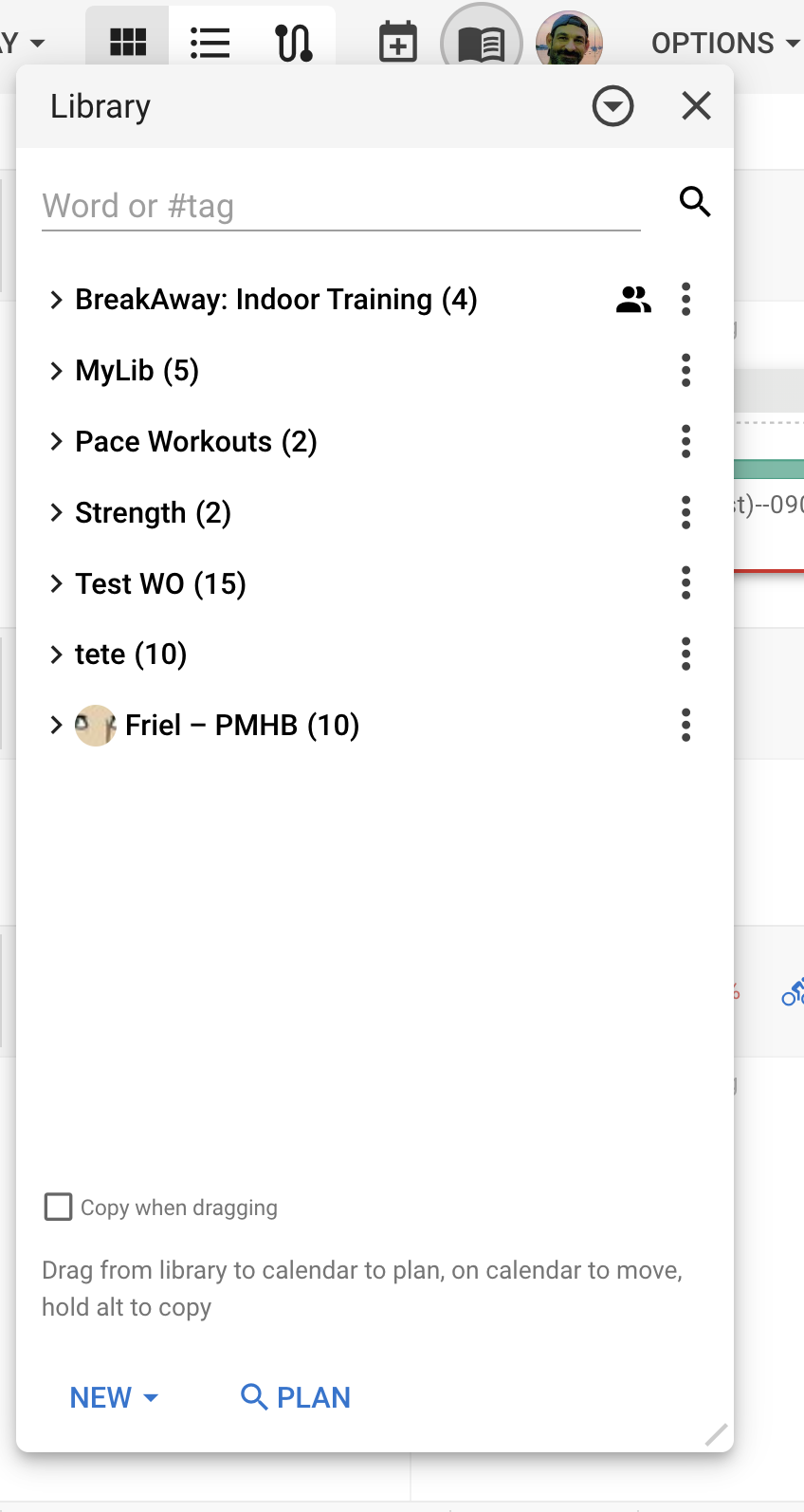Switch to the list view
Screen dimensions: 804x1512
(210, 43)
